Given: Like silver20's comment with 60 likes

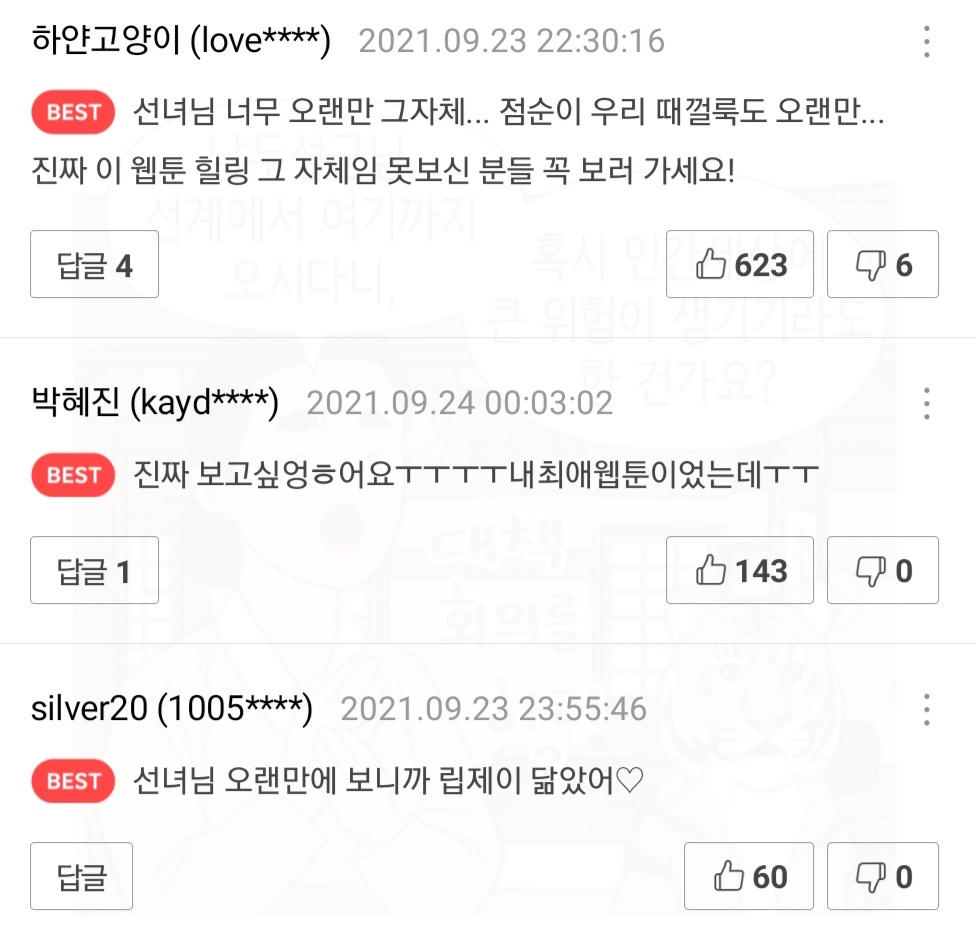Looking at the screenshot, I should point(749,877).
